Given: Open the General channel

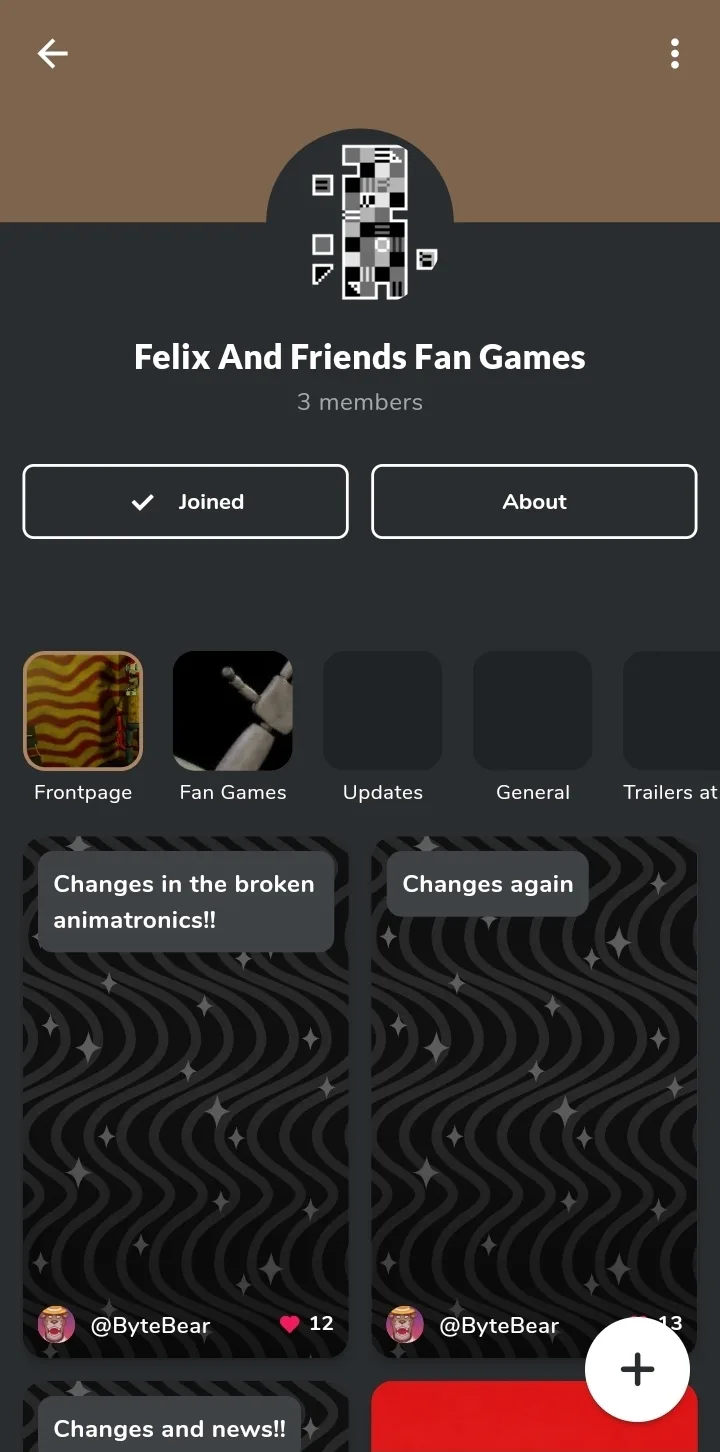Looking at the screenshot, I should (x=533, y=711).
